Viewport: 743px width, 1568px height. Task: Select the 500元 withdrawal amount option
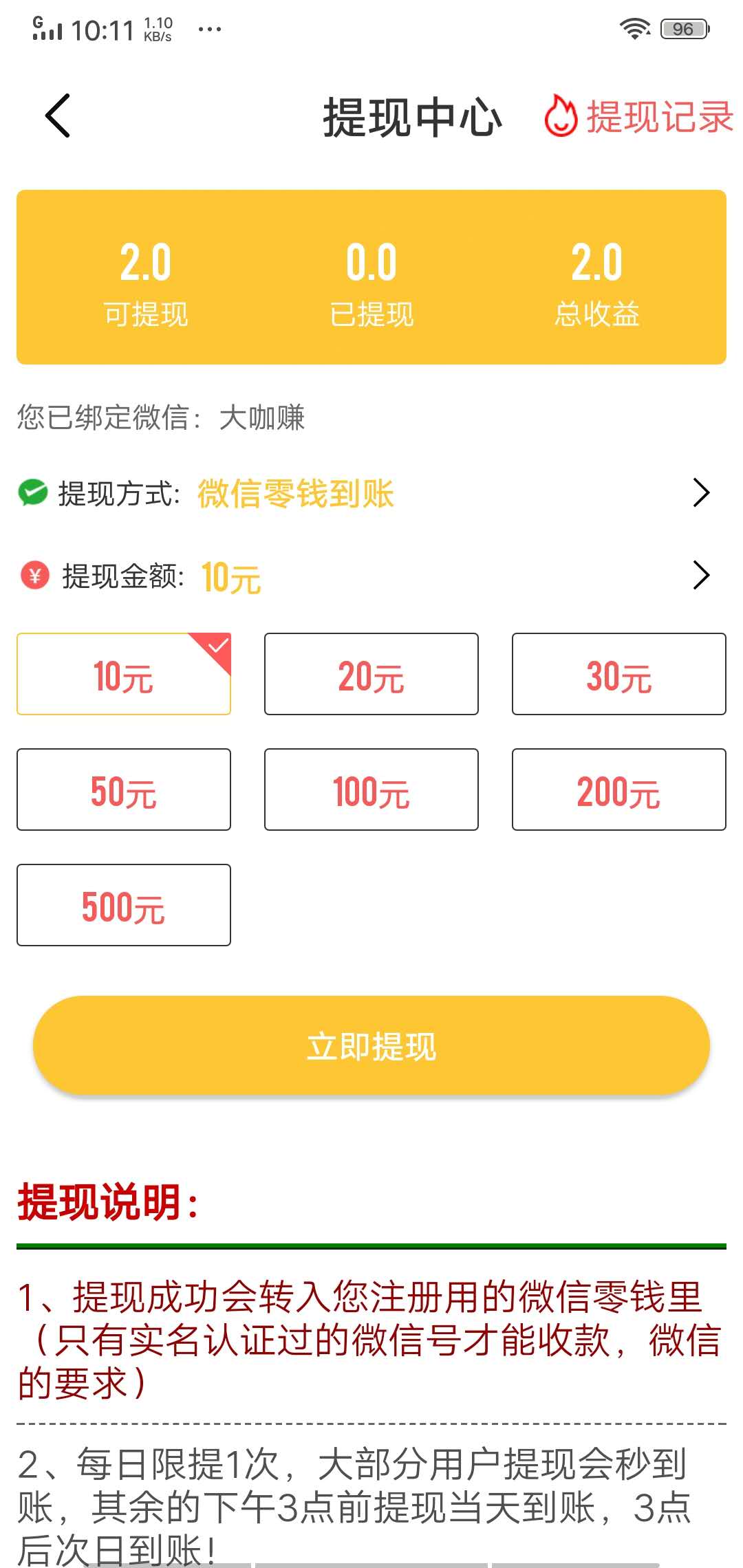coord(123,905)
